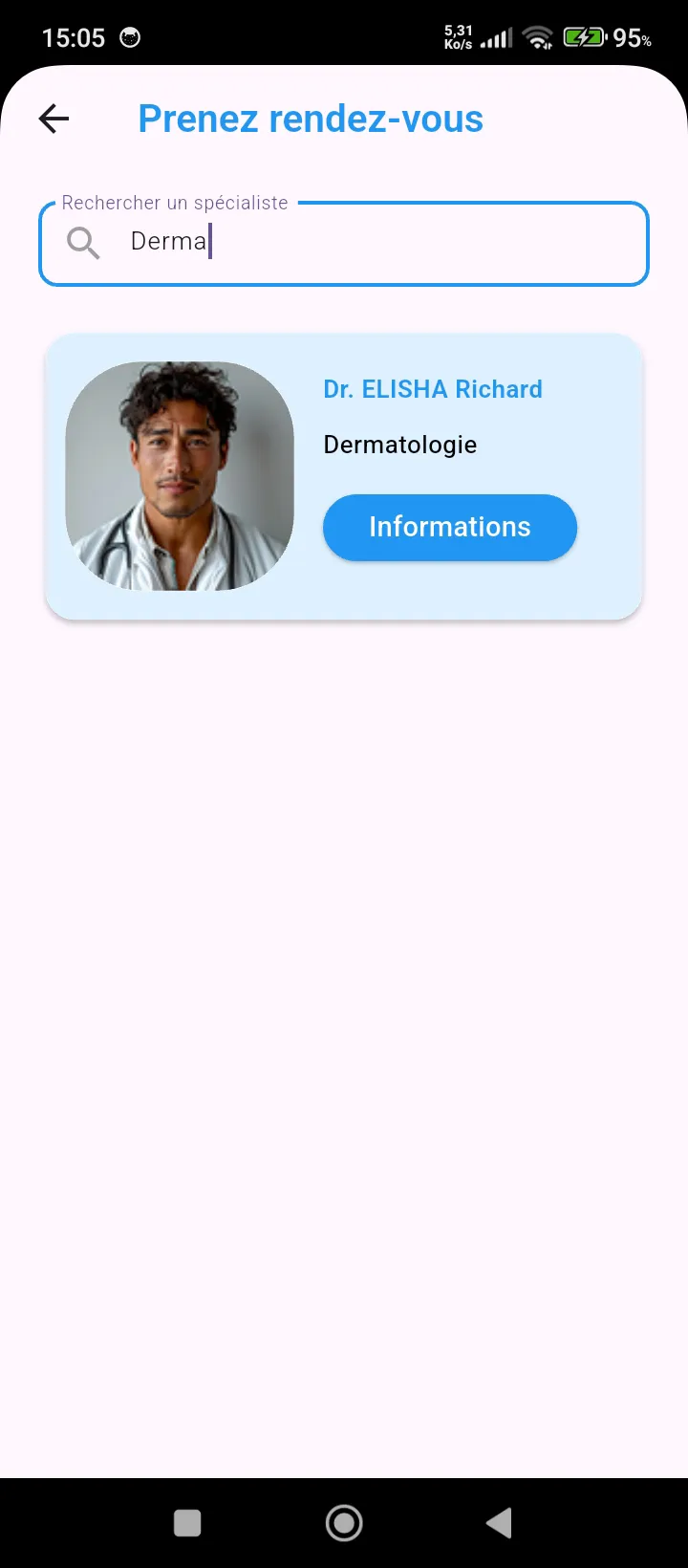Tap the notification icon next to the clock
Image resolution: width=688 pixels, height=1568 pixels.
click(x=130, y=37)
